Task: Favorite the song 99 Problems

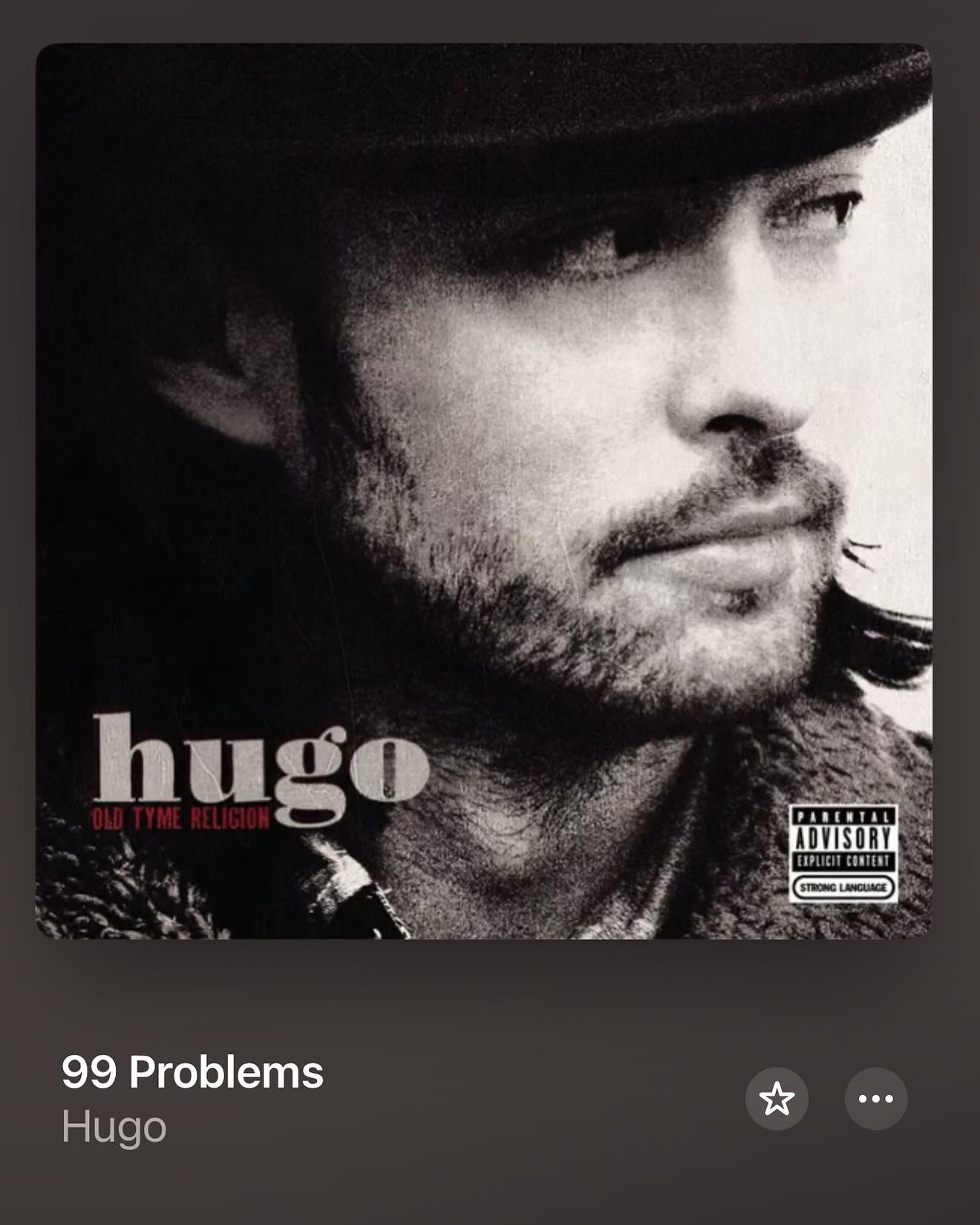Action: (x=777, y=1099)
